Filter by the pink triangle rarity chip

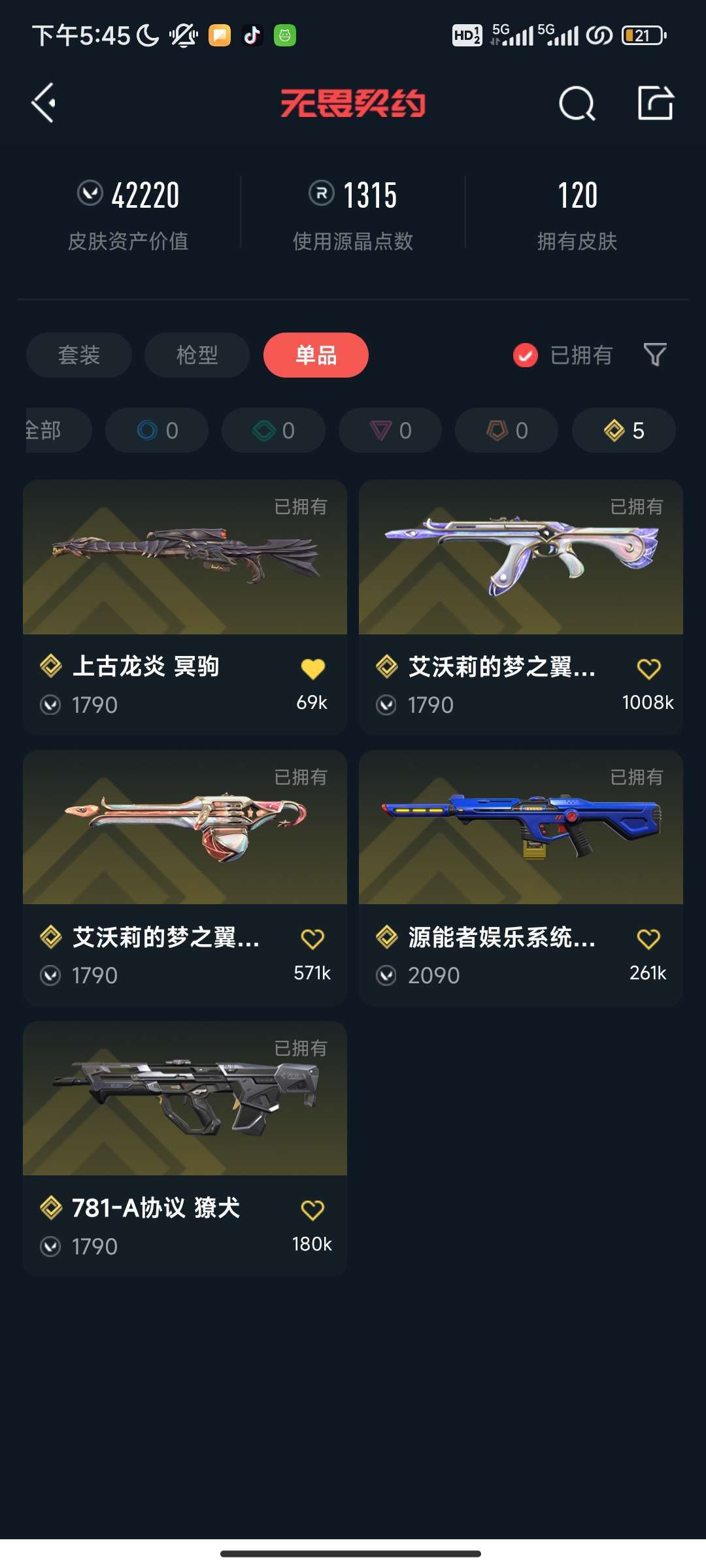(390, 430)
